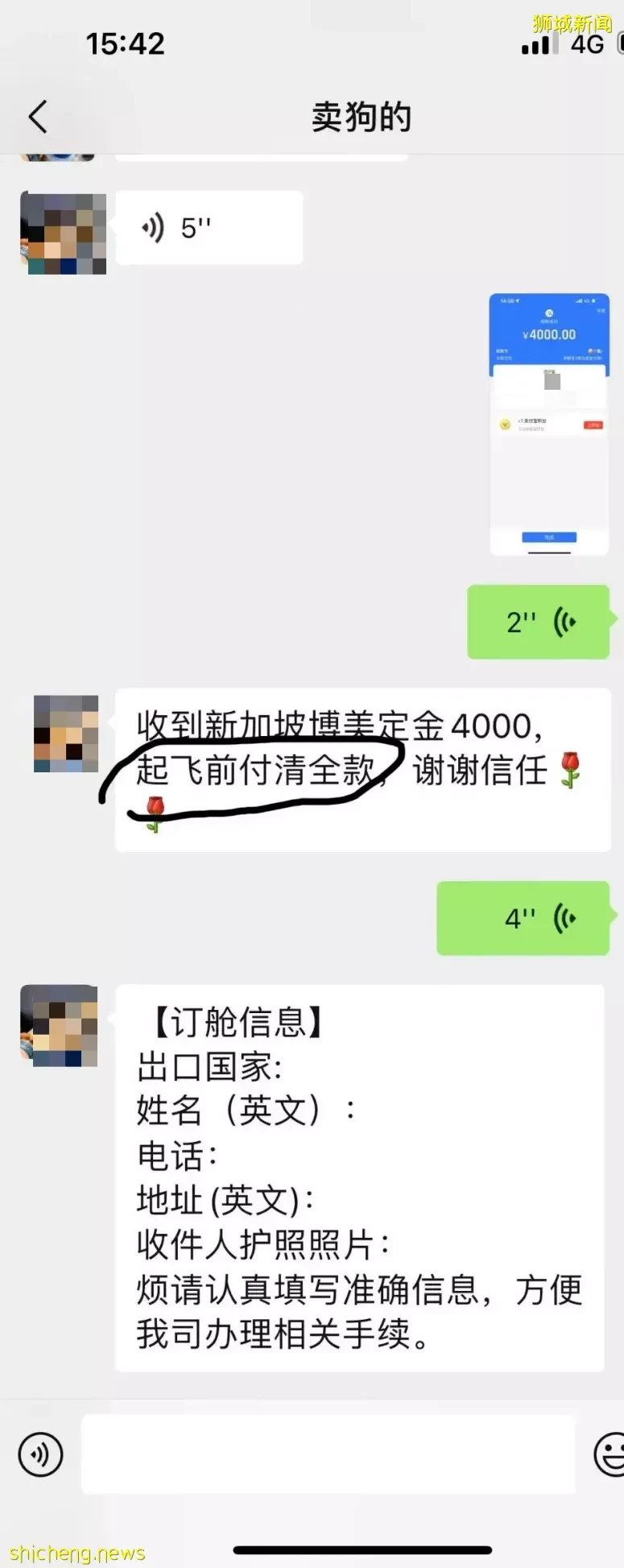Screen dimensions: 624x1568
Task: Go back from the 卖狗的 chat
Action: tap(37, 118)
